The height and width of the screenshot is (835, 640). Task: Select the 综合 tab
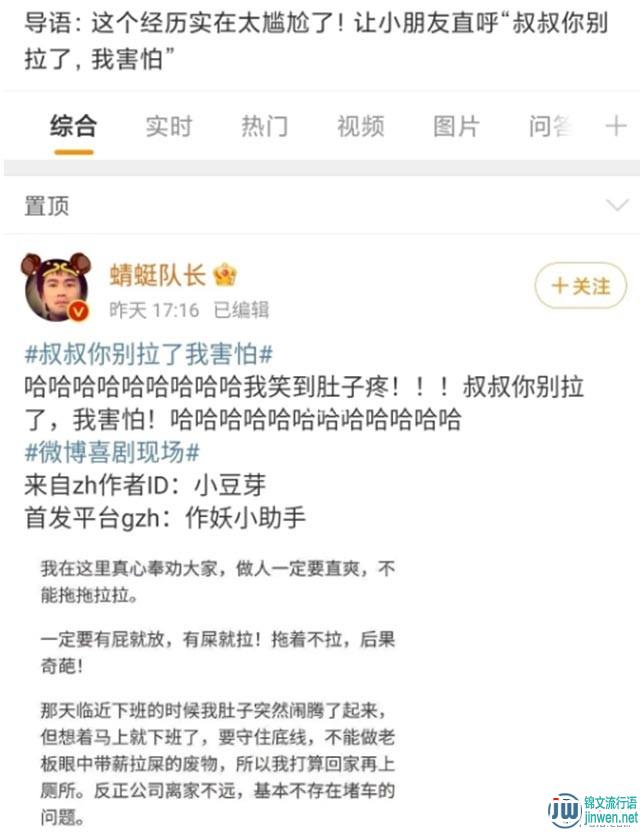tap(74, 126)
